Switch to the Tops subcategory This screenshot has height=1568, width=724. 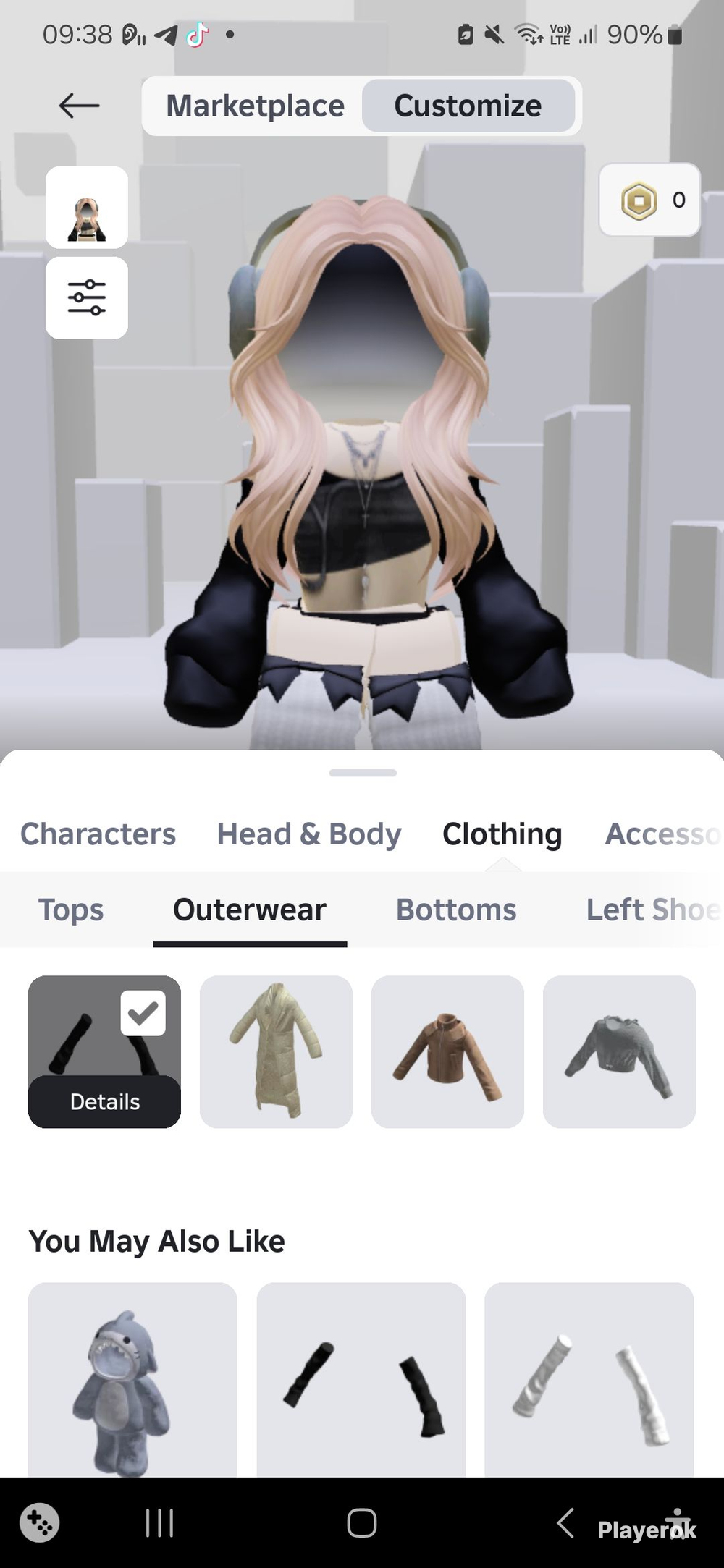tap(71, 910)
